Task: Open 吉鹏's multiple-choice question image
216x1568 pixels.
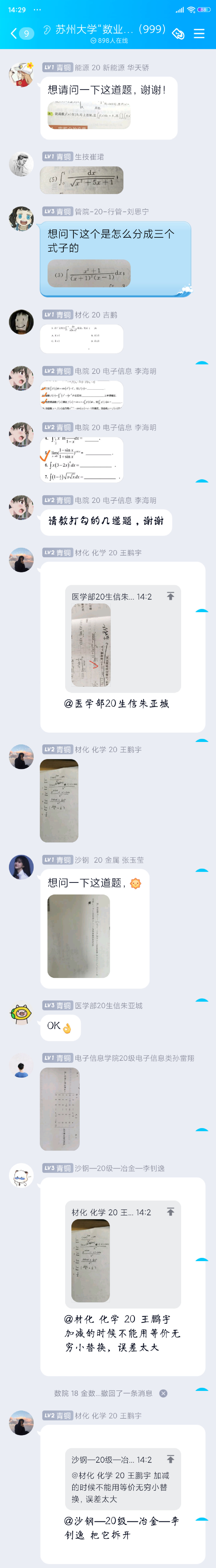Action: point(82,339)
